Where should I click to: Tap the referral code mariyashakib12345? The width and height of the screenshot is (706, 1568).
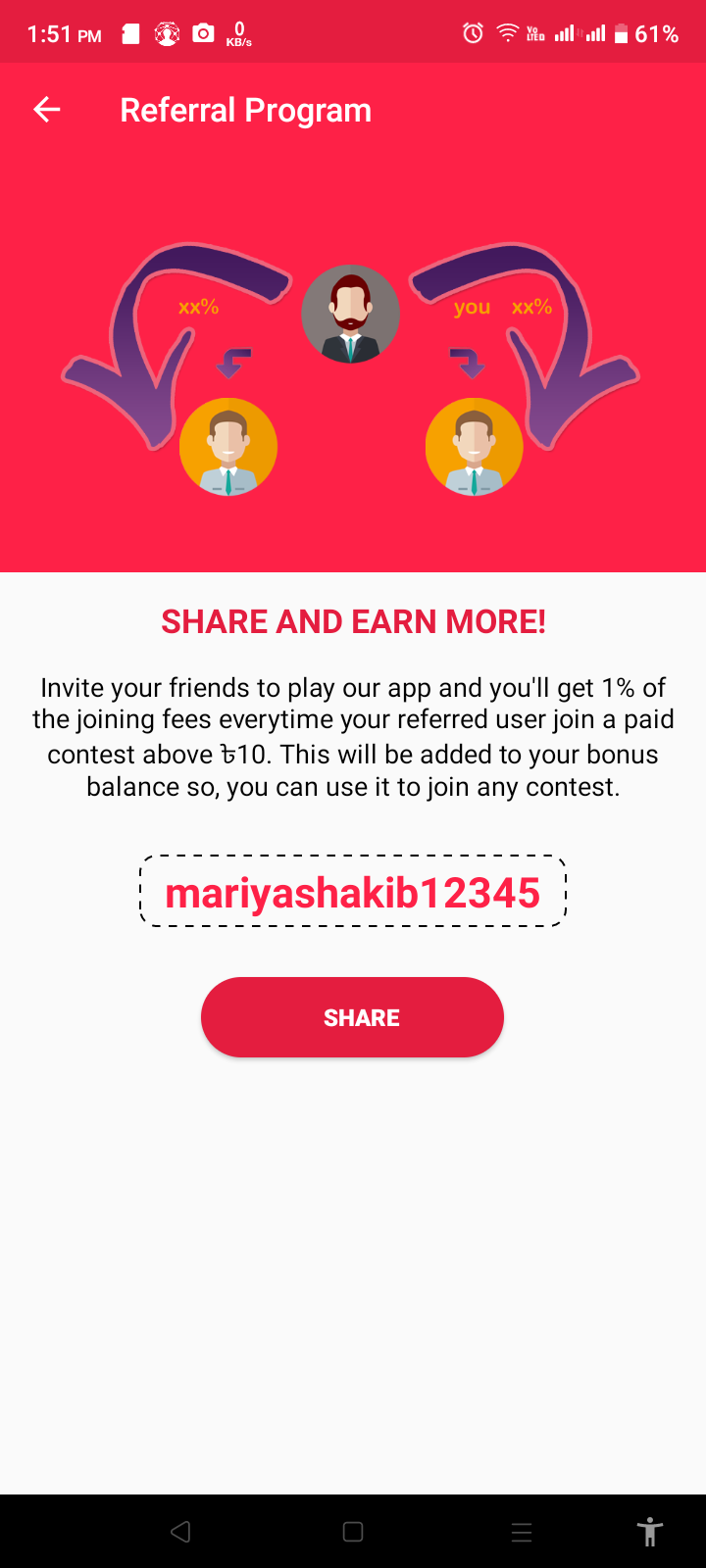coord(353,892)
